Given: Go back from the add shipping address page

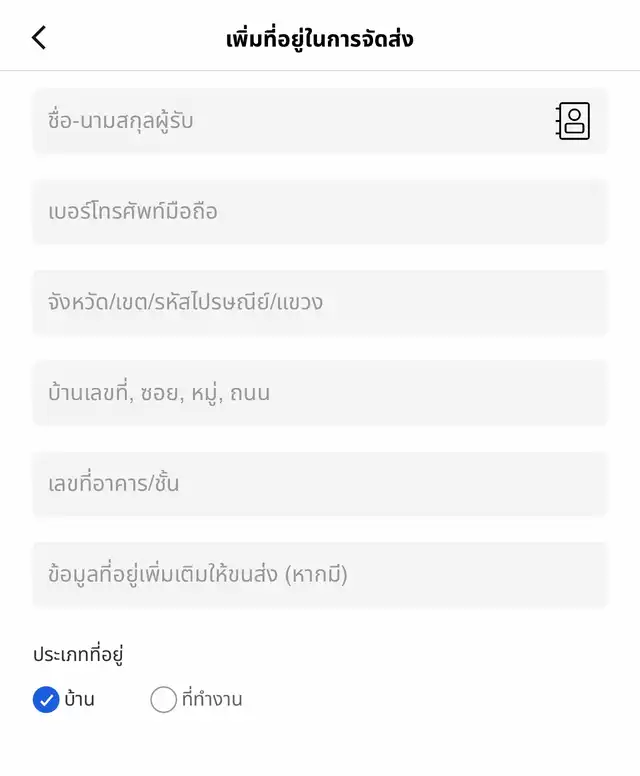Looking at the screenshot, I should click(39, 38).
